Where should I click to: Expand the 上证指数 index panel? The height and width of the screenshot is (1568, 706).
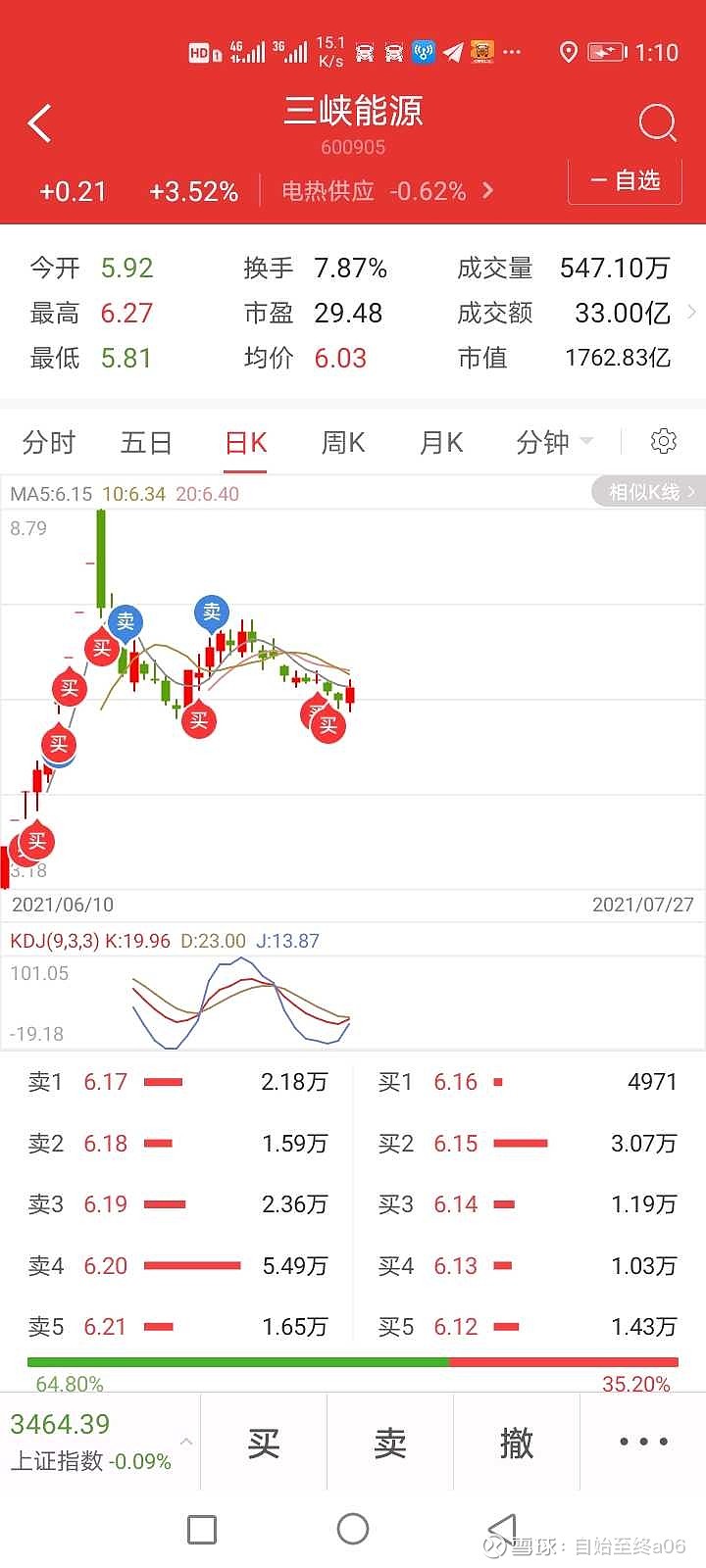[x=98, y=1443]
